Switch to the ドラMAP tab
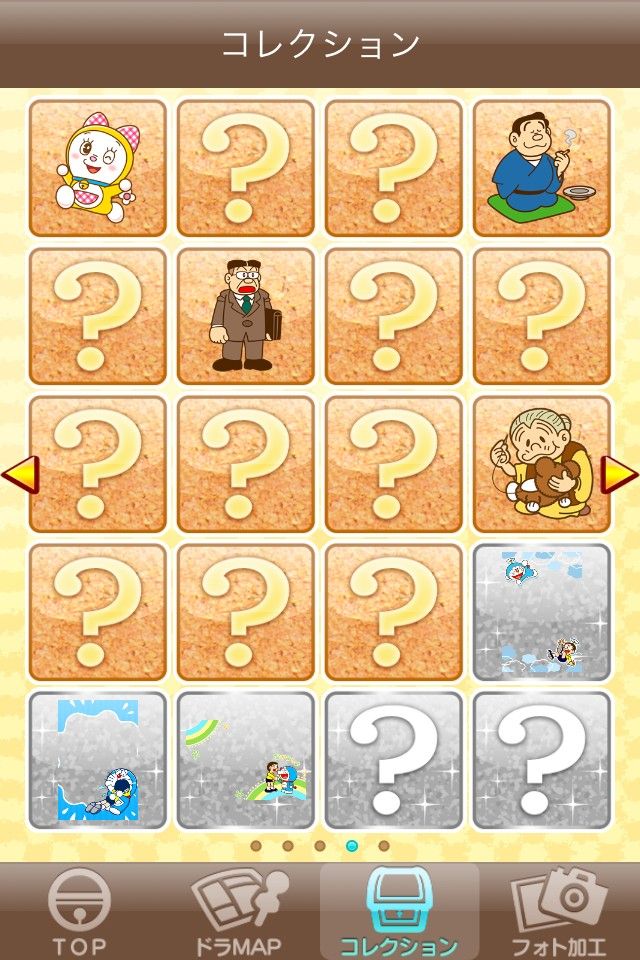Screen dimensions: 640x960 click(x=240, y=910)
